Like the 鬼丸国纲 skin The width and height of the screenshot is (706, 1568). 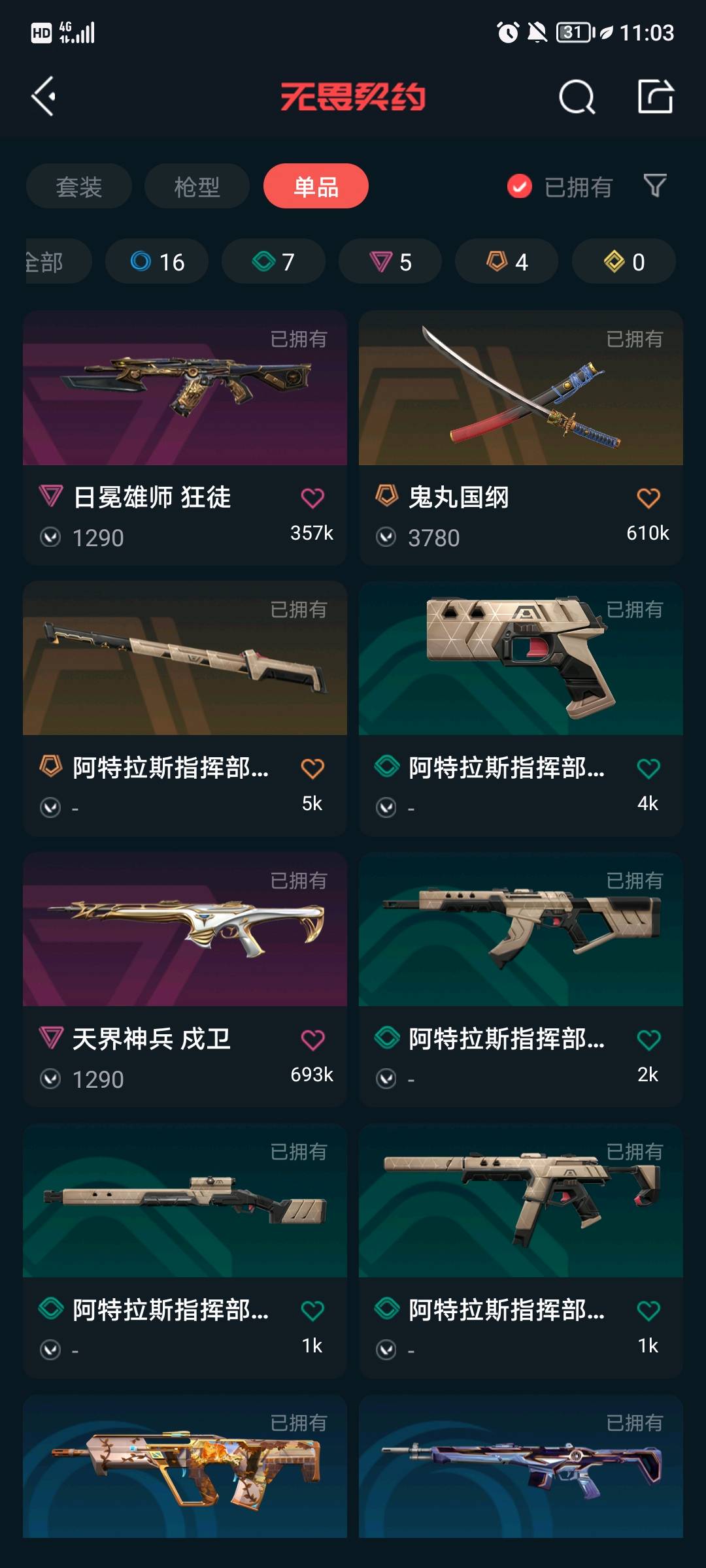tap(648, 498)
